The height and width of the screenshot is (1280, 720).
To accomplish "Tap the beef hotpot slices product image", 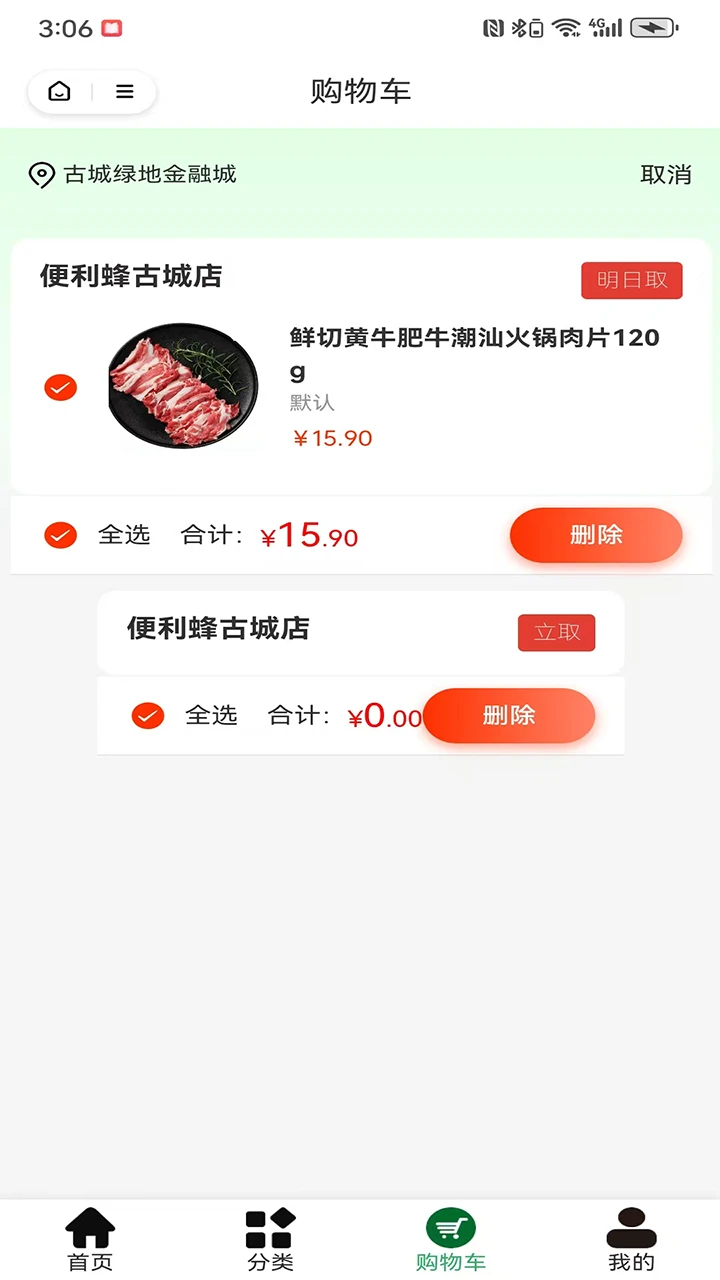I will (182, 386).
